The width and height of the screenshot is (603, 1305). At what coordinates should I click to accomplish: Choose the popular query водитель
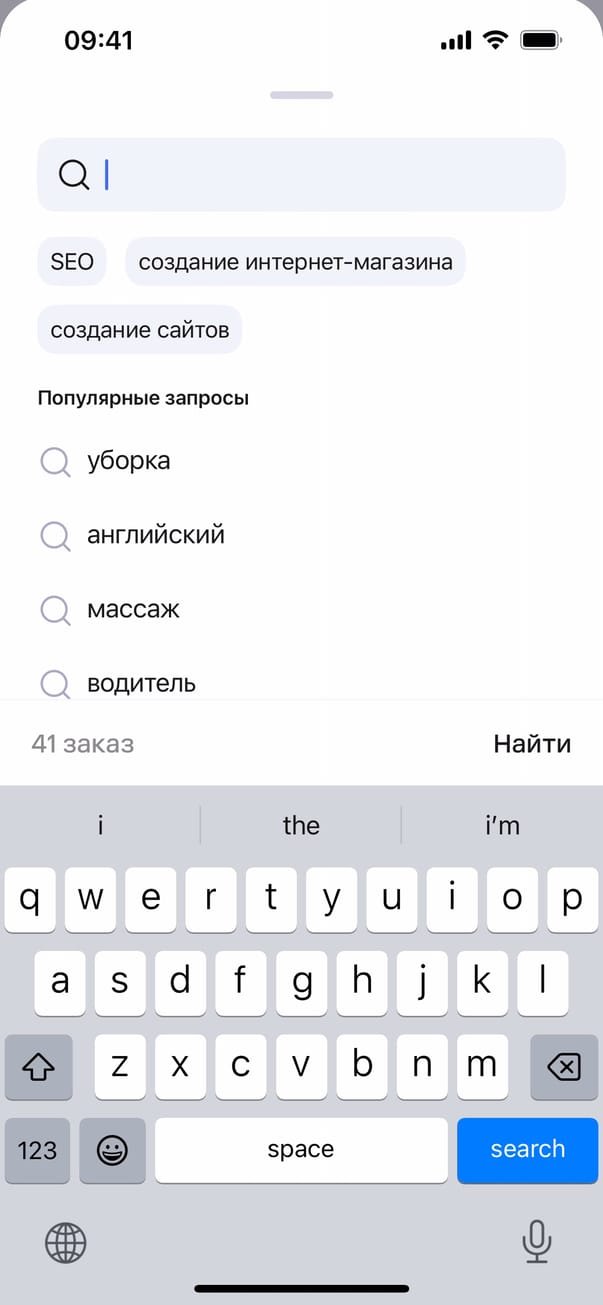[141, 683]
